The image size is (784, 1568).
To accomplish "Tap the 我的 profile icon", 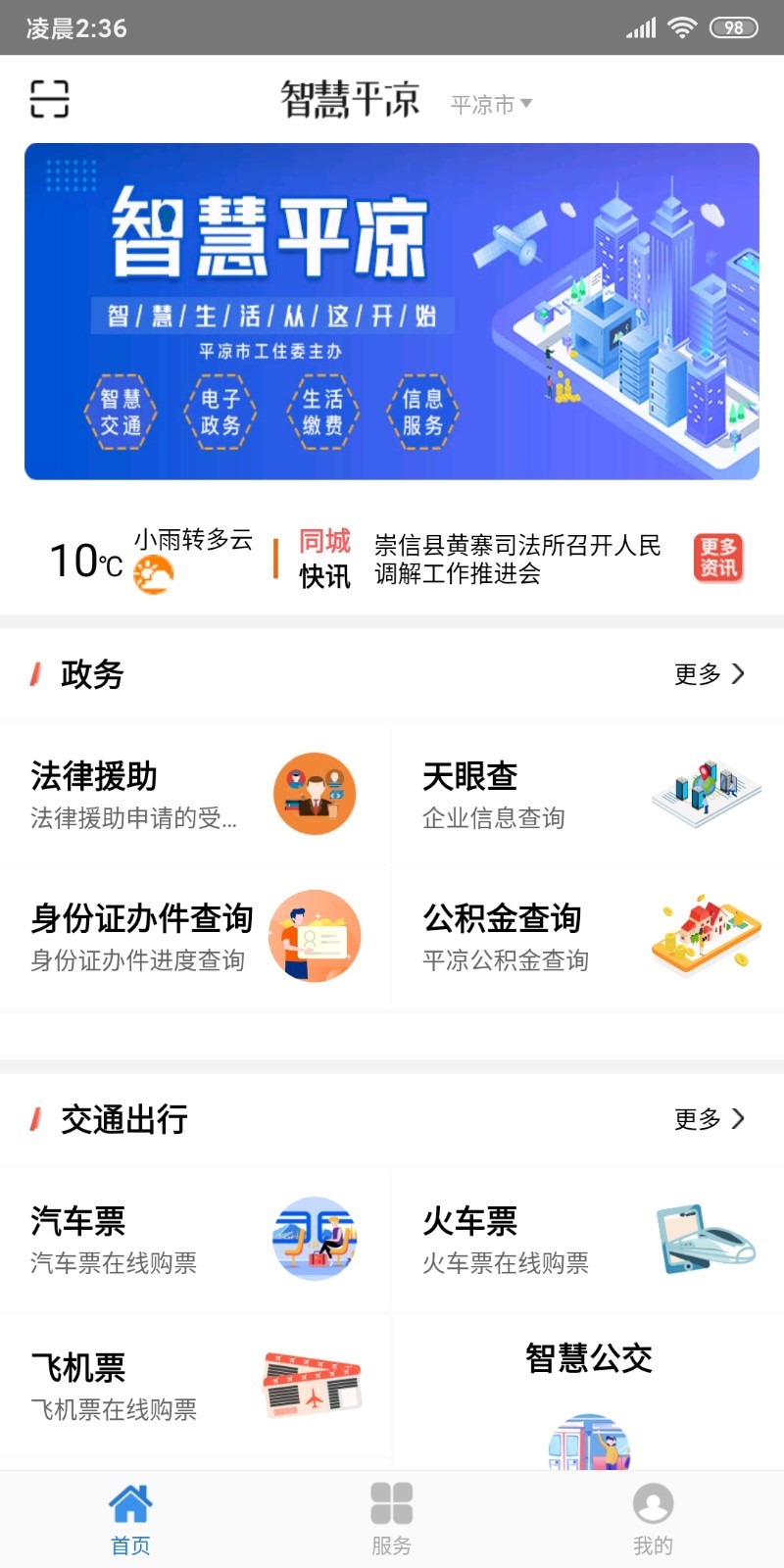I will click(x=653, y=1503).
